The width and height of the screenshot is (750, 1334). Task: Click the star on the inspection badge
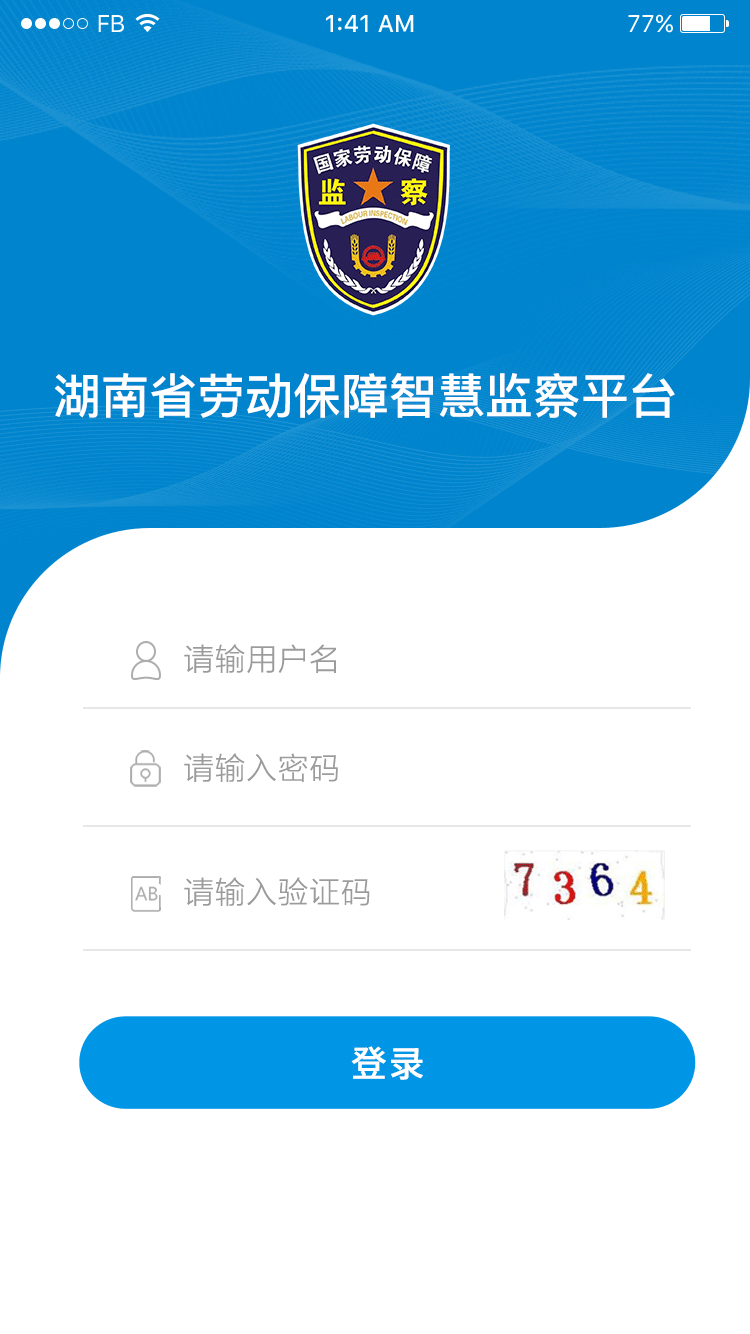point(373,188)
